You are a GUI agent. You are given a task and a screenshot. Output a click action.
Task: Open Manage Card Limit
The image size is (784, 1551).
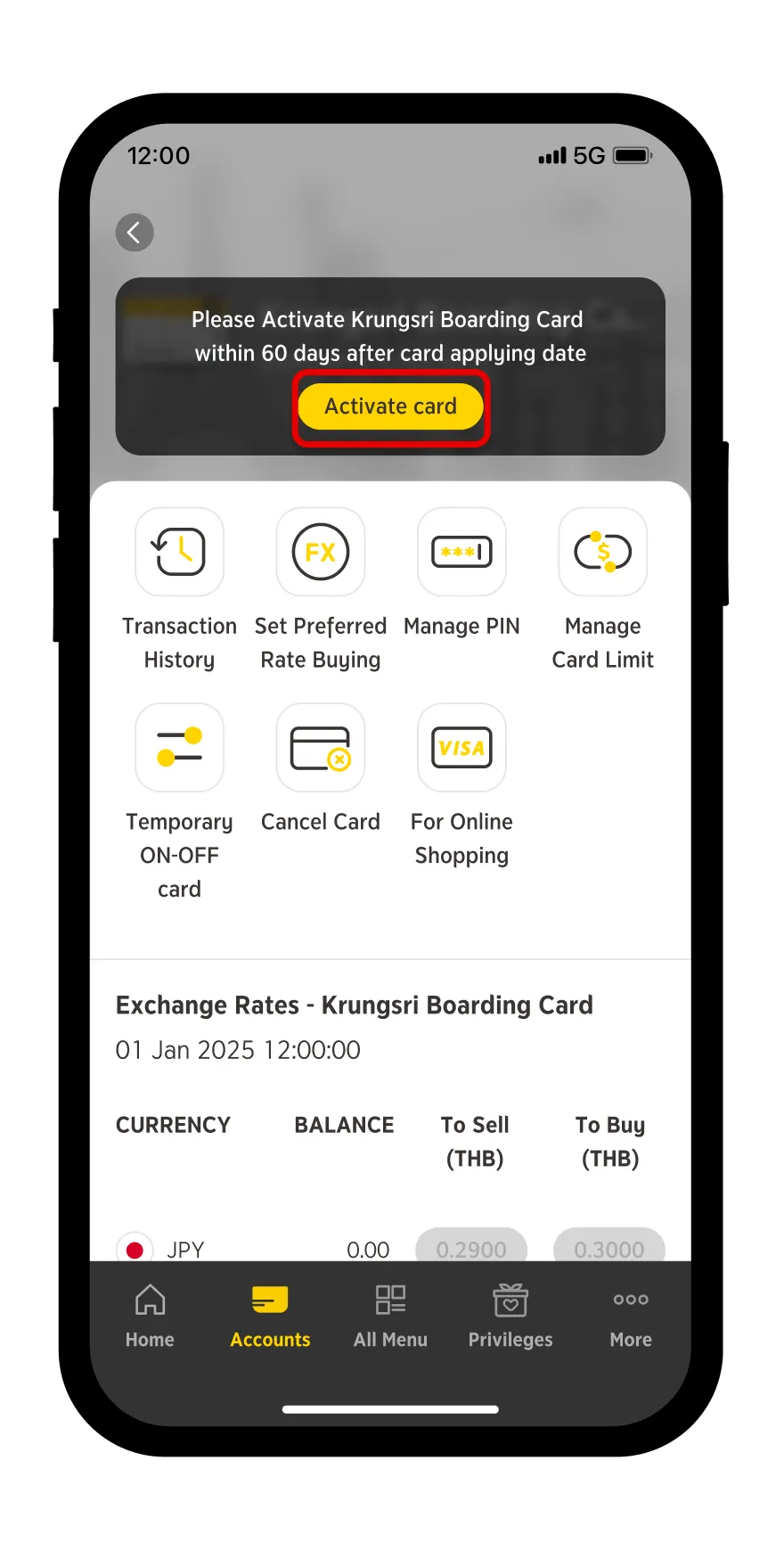(x=602, y=553)
